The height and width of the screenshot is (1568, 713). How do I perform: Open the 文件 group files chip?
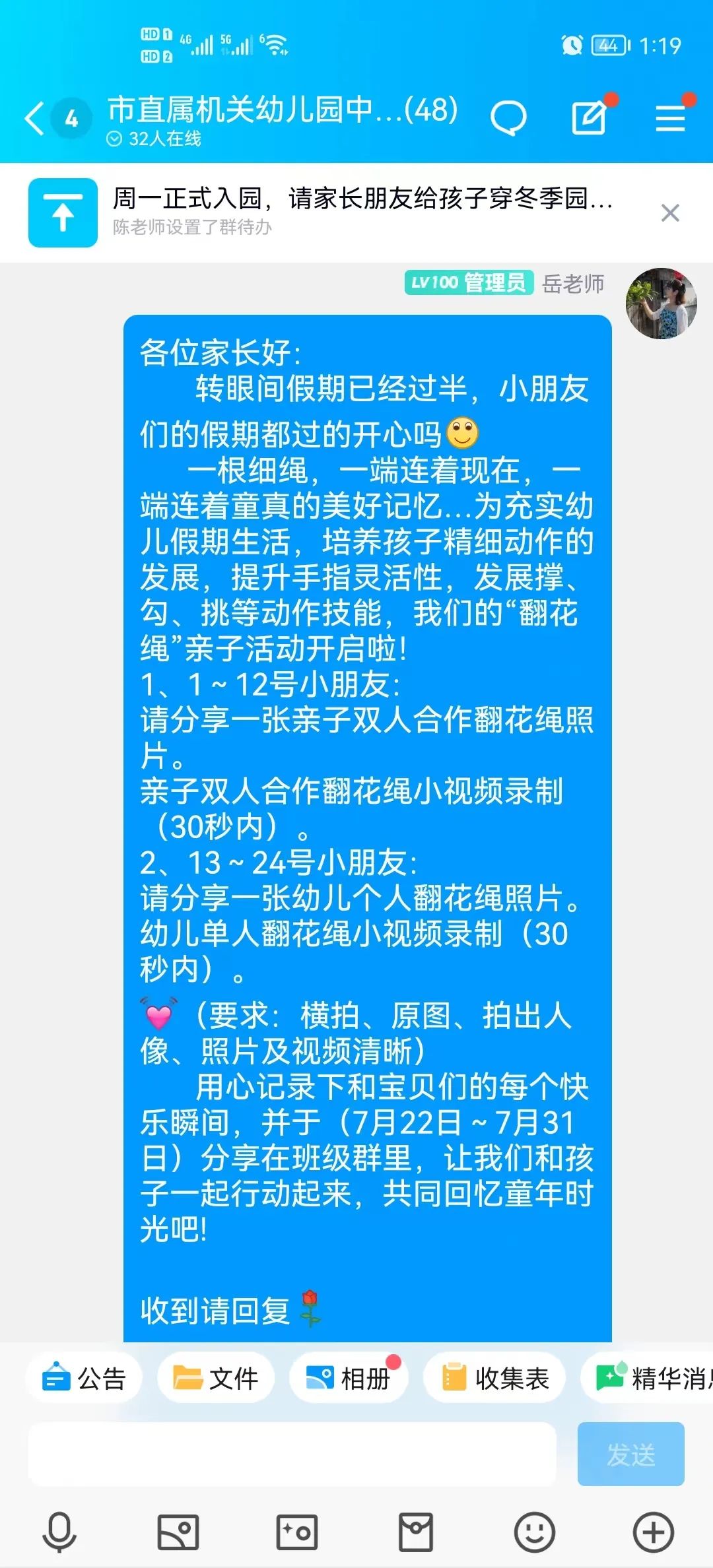[x=215, y=1378]
